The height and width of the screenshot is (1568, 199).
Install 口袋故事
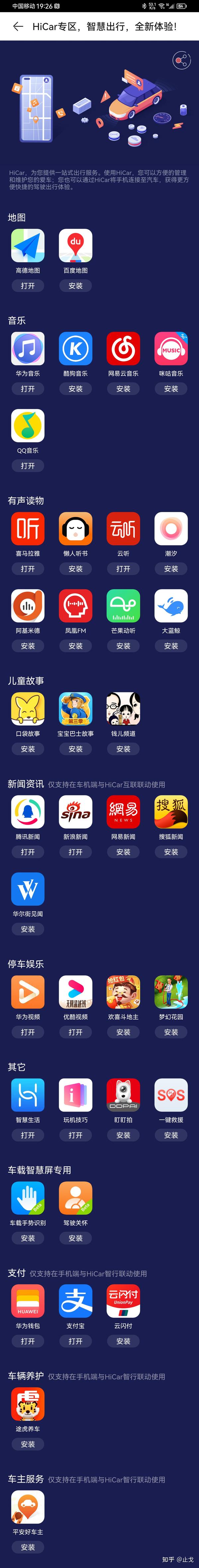28,749
